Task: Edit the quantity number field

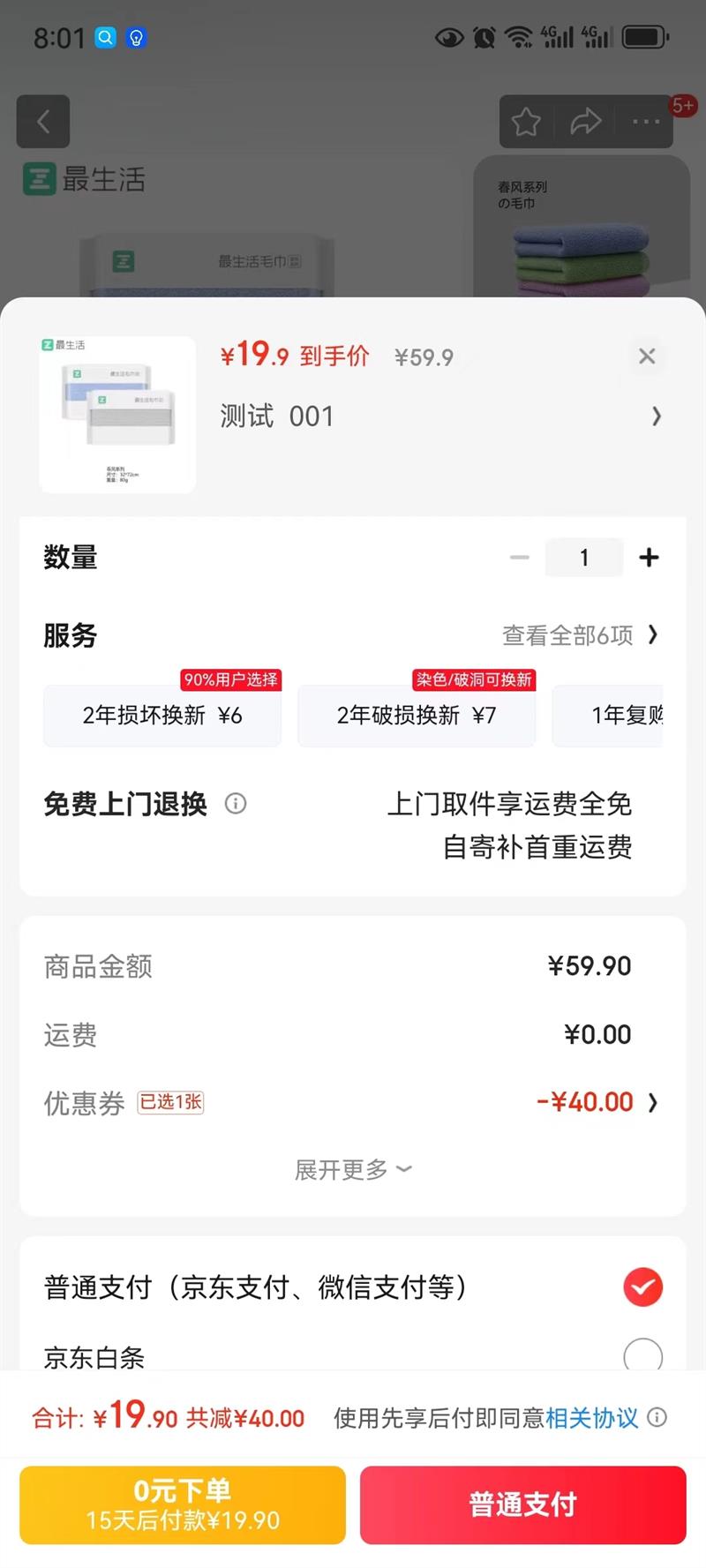Action: [584, 558]
